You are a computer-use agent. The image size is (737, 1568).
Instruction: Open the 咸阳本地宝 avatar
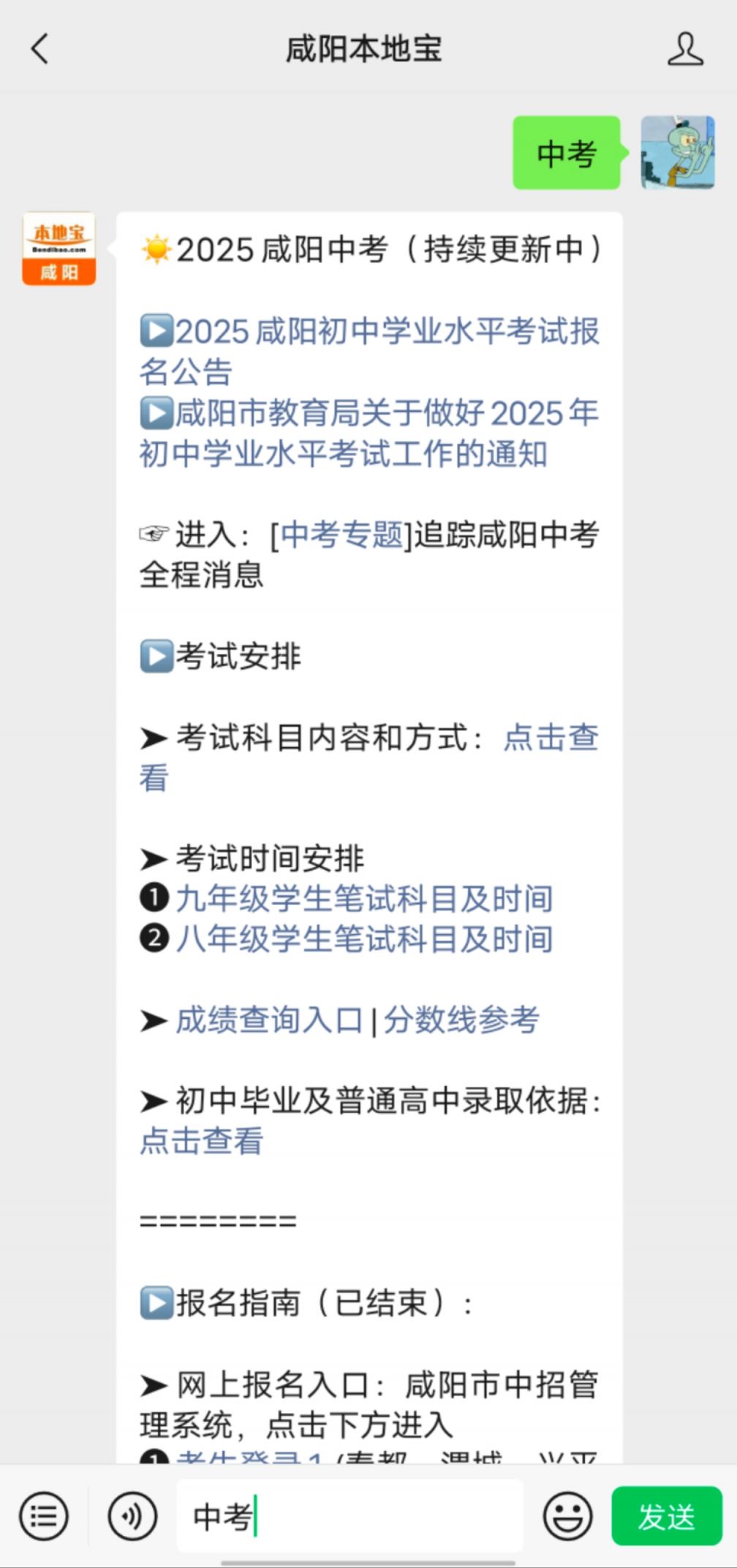tap(59, 249)
